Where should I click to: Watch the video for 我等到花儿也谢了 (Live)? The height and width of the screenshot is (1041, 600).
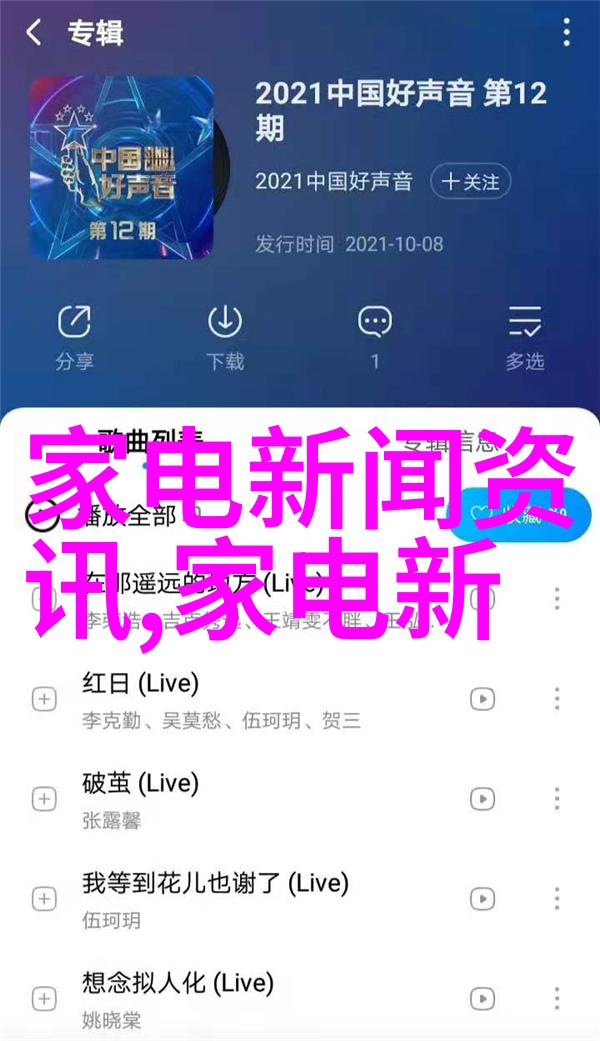tap(483, 899)
